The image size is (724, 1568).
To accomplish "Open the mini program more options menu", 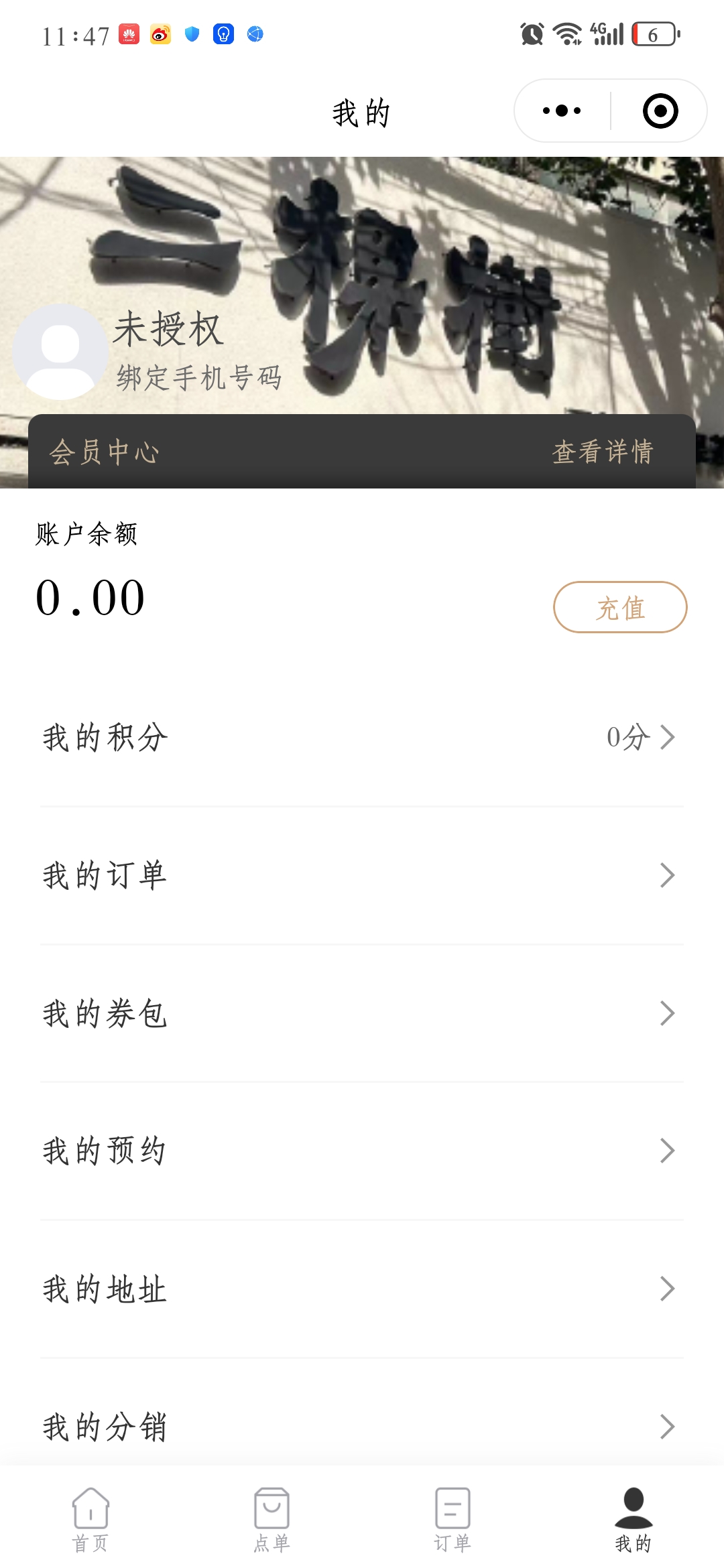I will (x=562, y=111).
